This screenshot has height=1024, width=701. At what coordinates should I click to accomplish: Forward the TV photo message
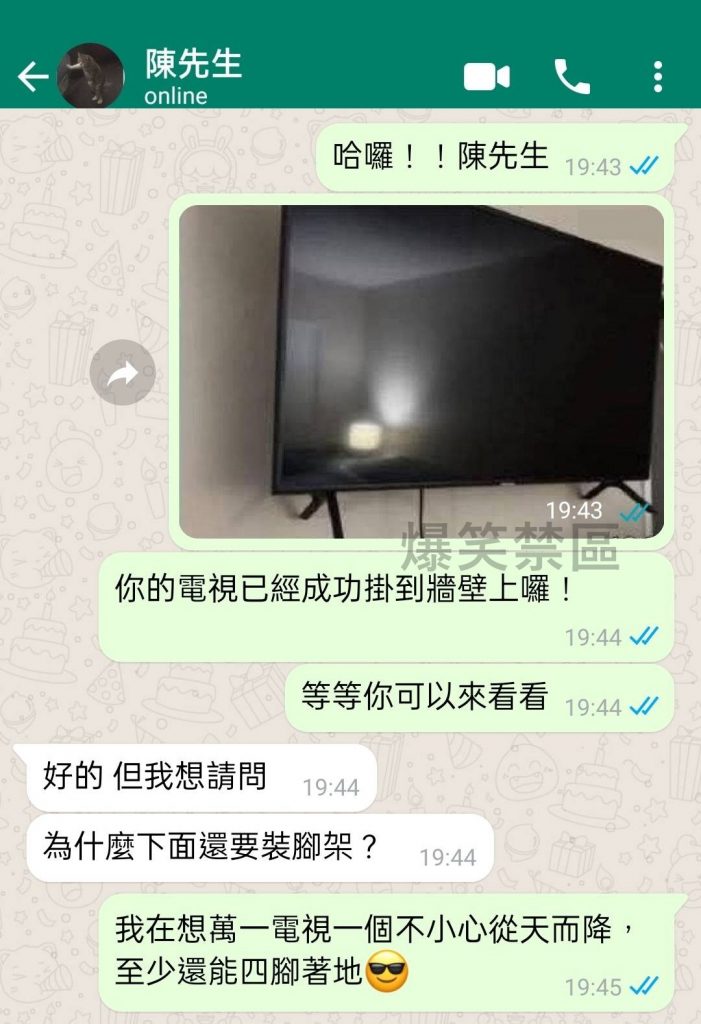[122, 373]
